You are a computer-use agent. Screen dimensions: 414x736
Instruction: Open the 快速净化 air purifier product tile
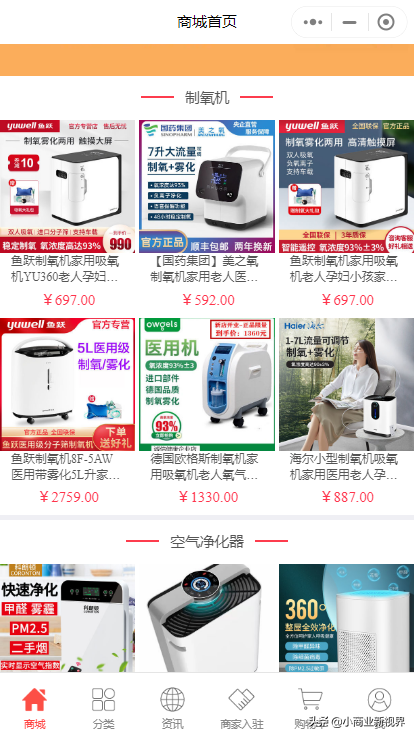click(x=68, y=618)
